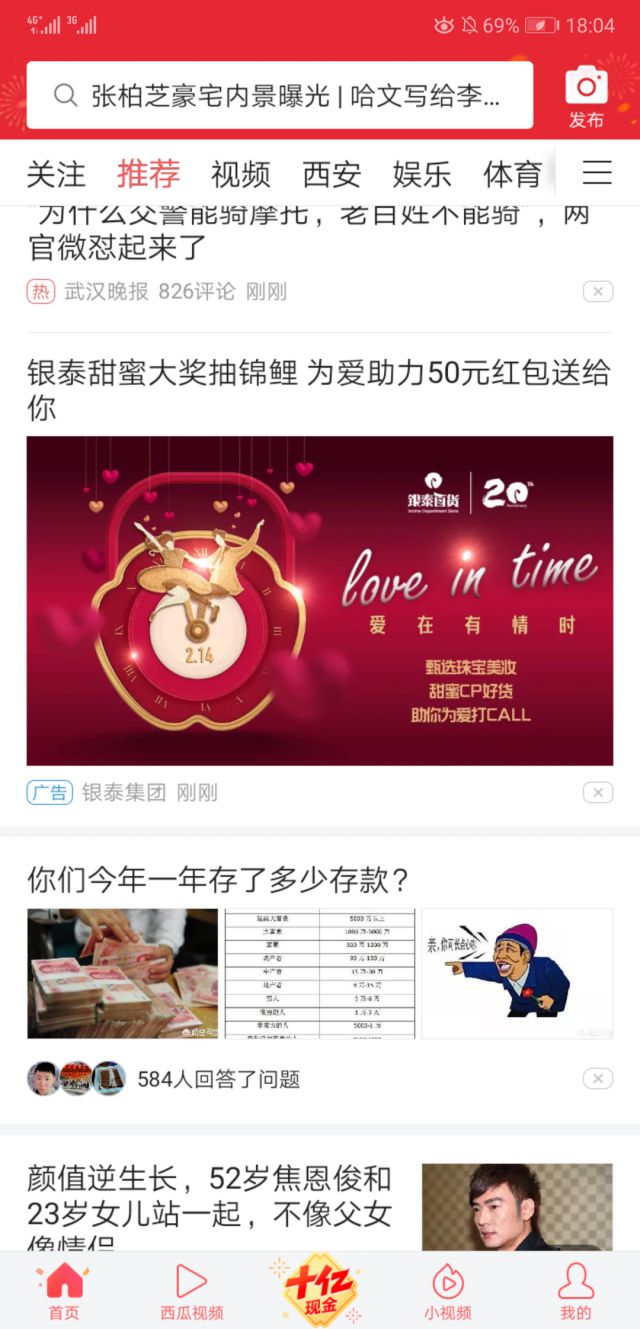
Task: Open the 银泰甜蜜大奖 ad banner
Action: (x=320, y=600)
